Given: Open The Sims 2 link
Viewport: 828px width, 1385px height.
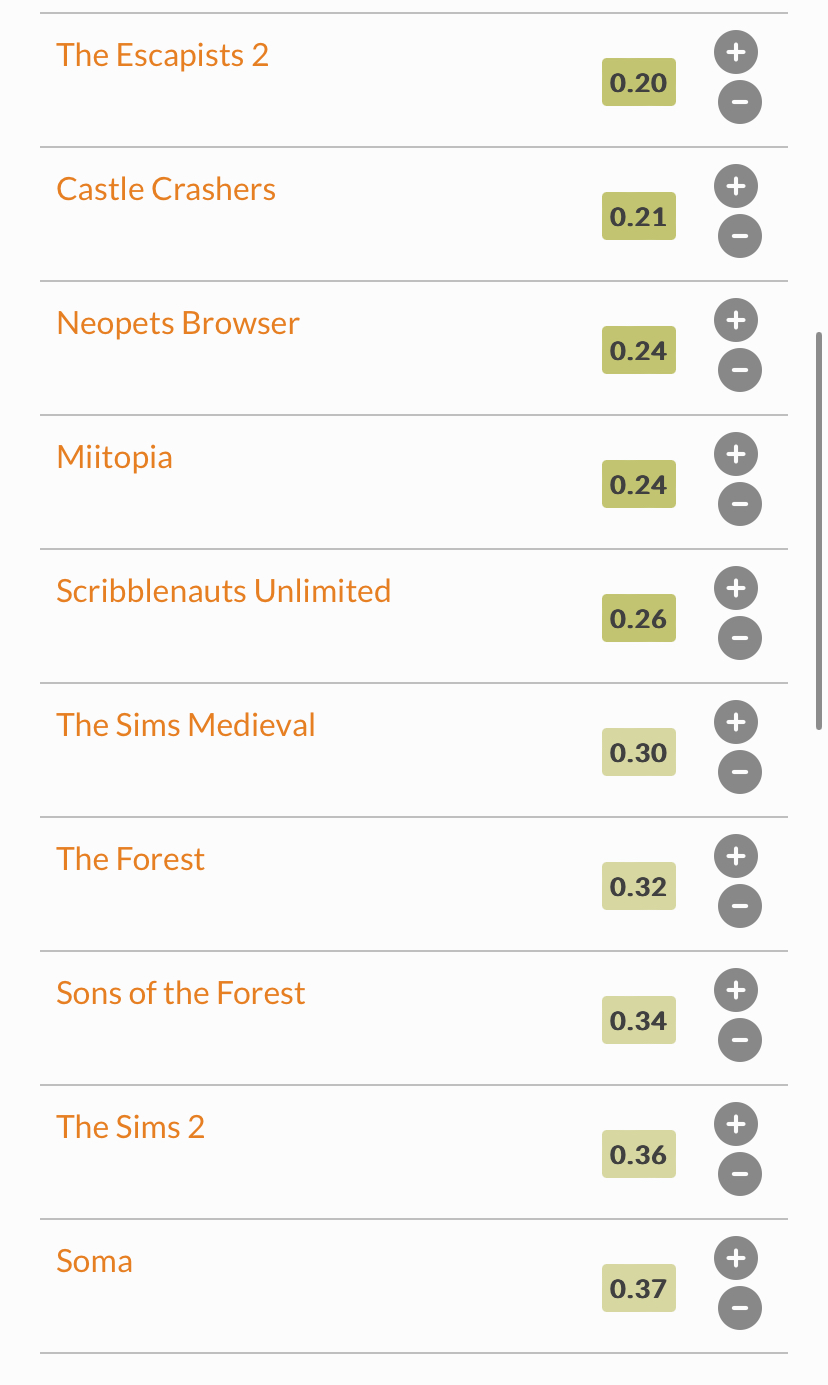Looking at the screenshot, I should pos(130,1127).
